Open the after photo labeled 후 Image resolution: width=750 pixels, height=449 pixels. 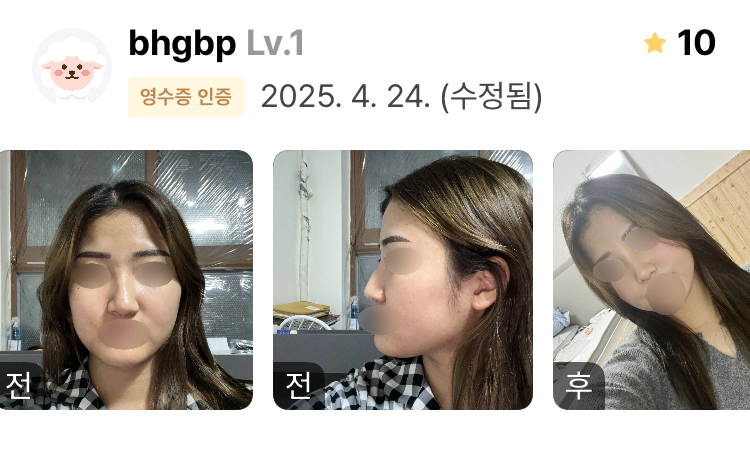coord(650,280)
